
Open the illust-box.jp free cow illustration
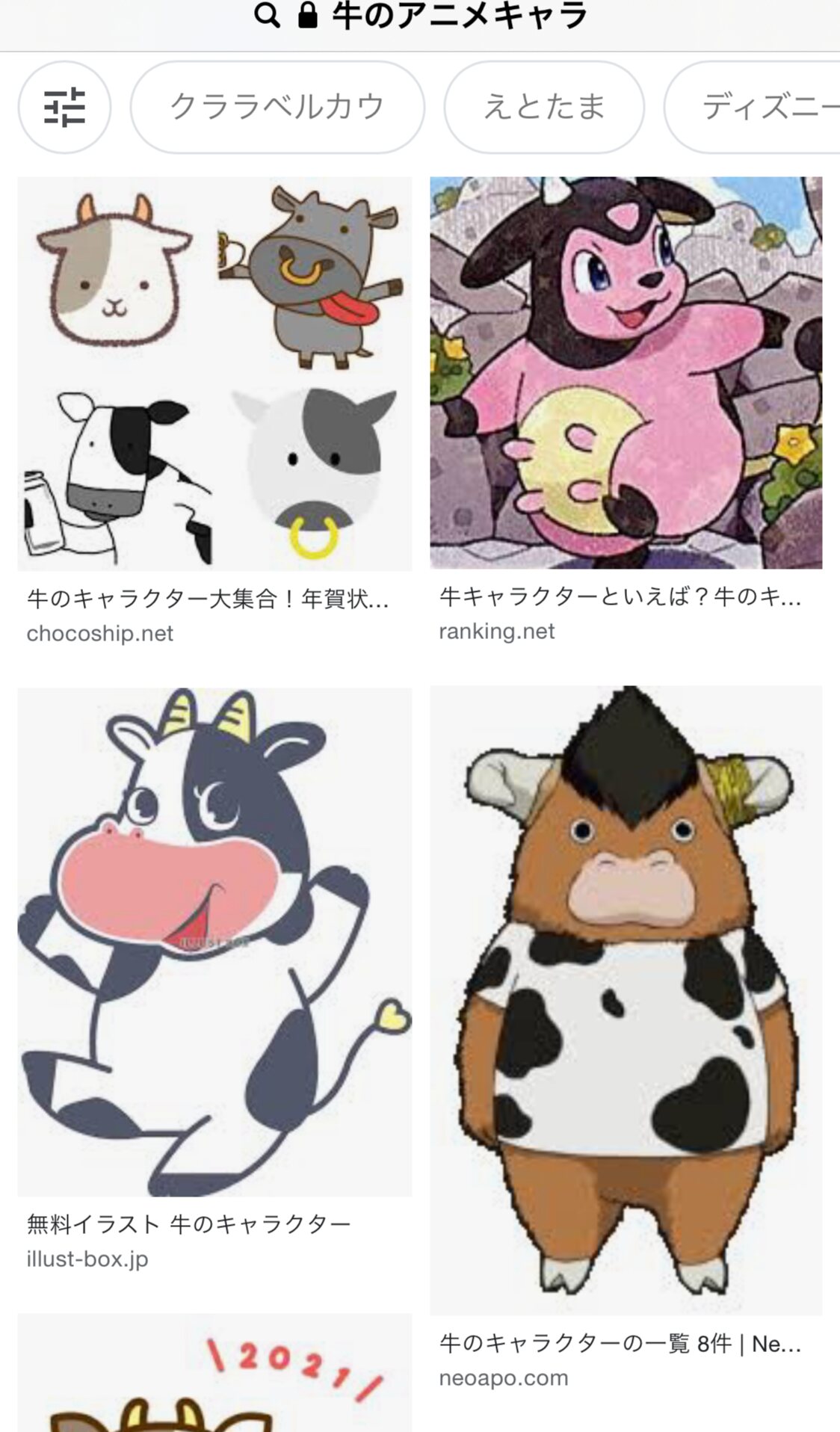214,942
